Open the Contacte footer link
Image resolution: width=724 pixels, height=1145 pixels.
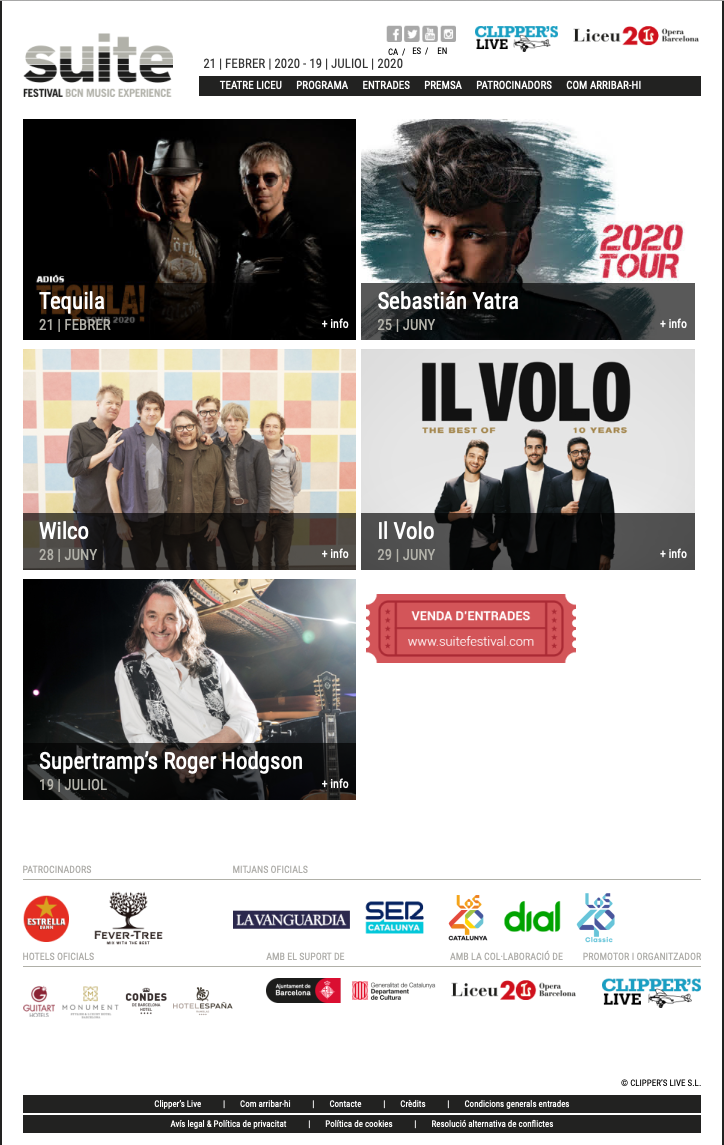click(345, 1104)
